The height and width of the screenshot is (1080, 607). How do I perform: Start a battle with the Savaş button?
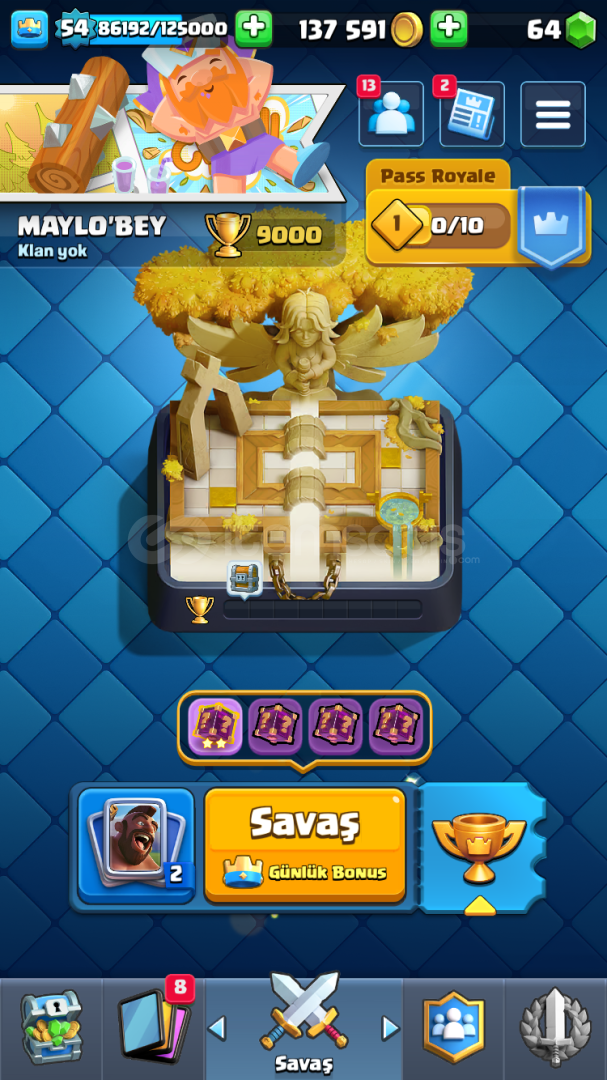pyautogui.click(x=305, y=845)
